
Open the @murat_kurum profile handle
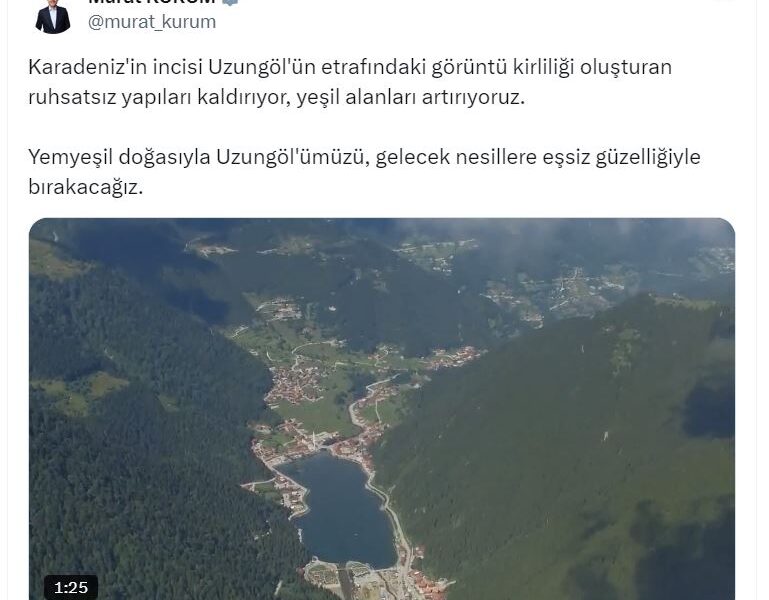152,22
